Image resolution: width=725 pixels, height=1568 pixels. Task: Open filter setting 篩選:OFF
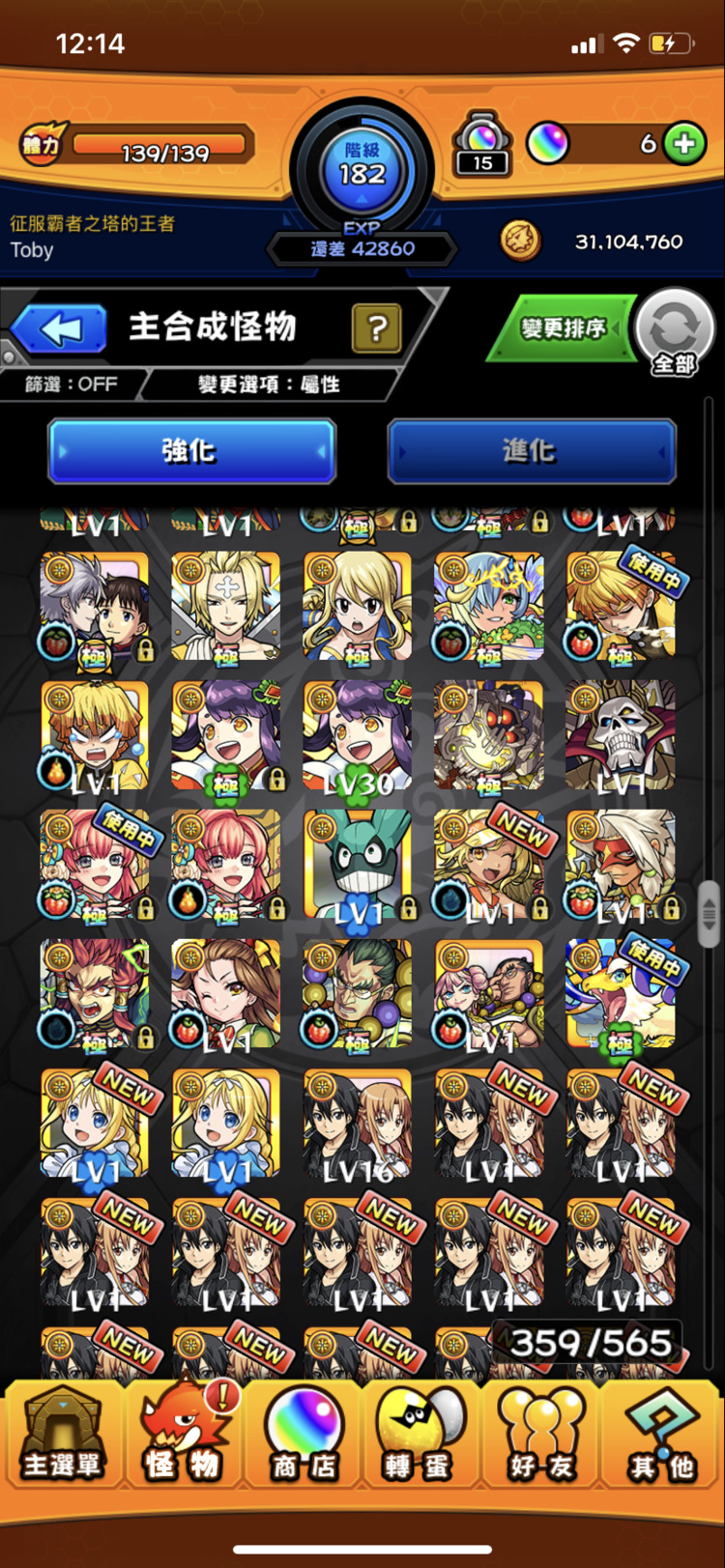click(71, 384)
